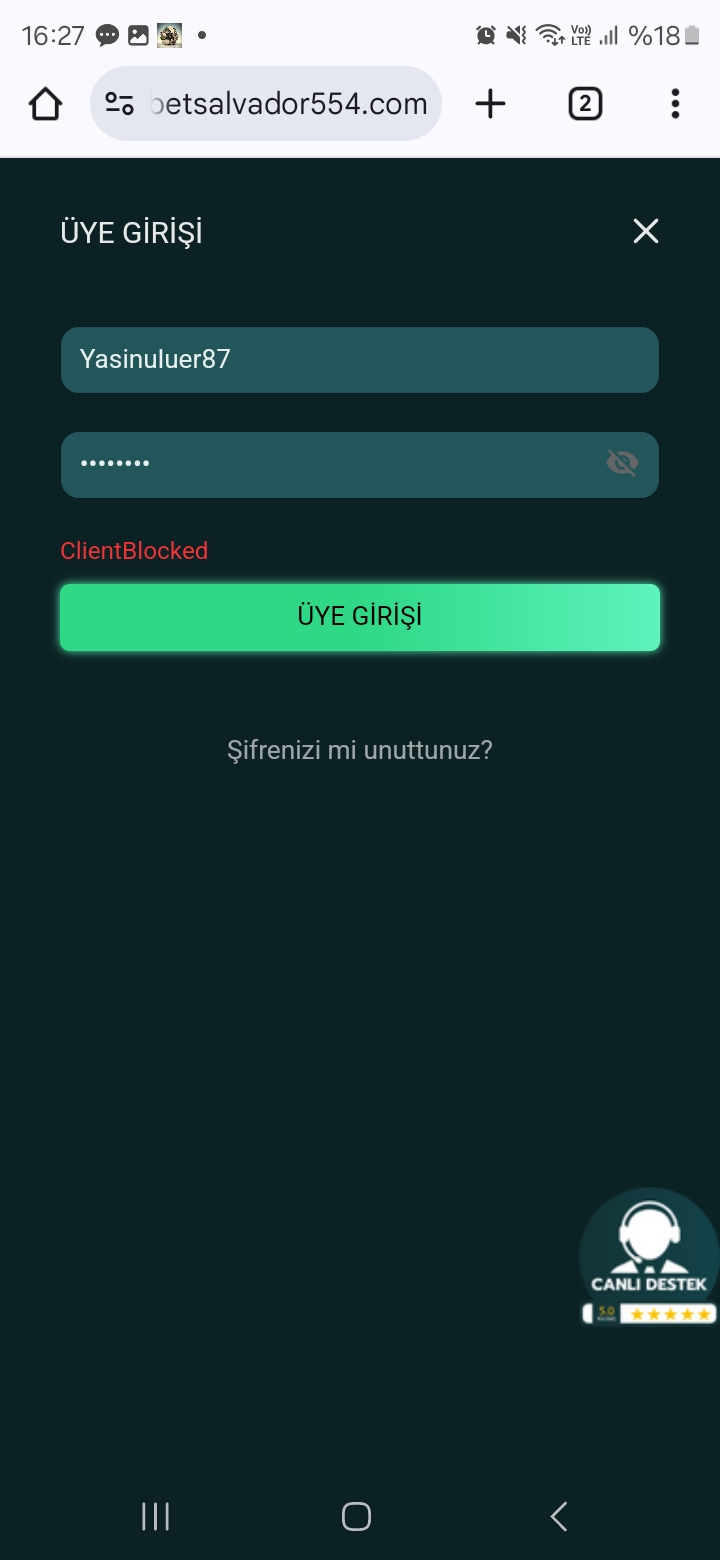720x1560 pixels.
Task: Open Canlı Destek live support chat
Action: [x=649, y=1257]
